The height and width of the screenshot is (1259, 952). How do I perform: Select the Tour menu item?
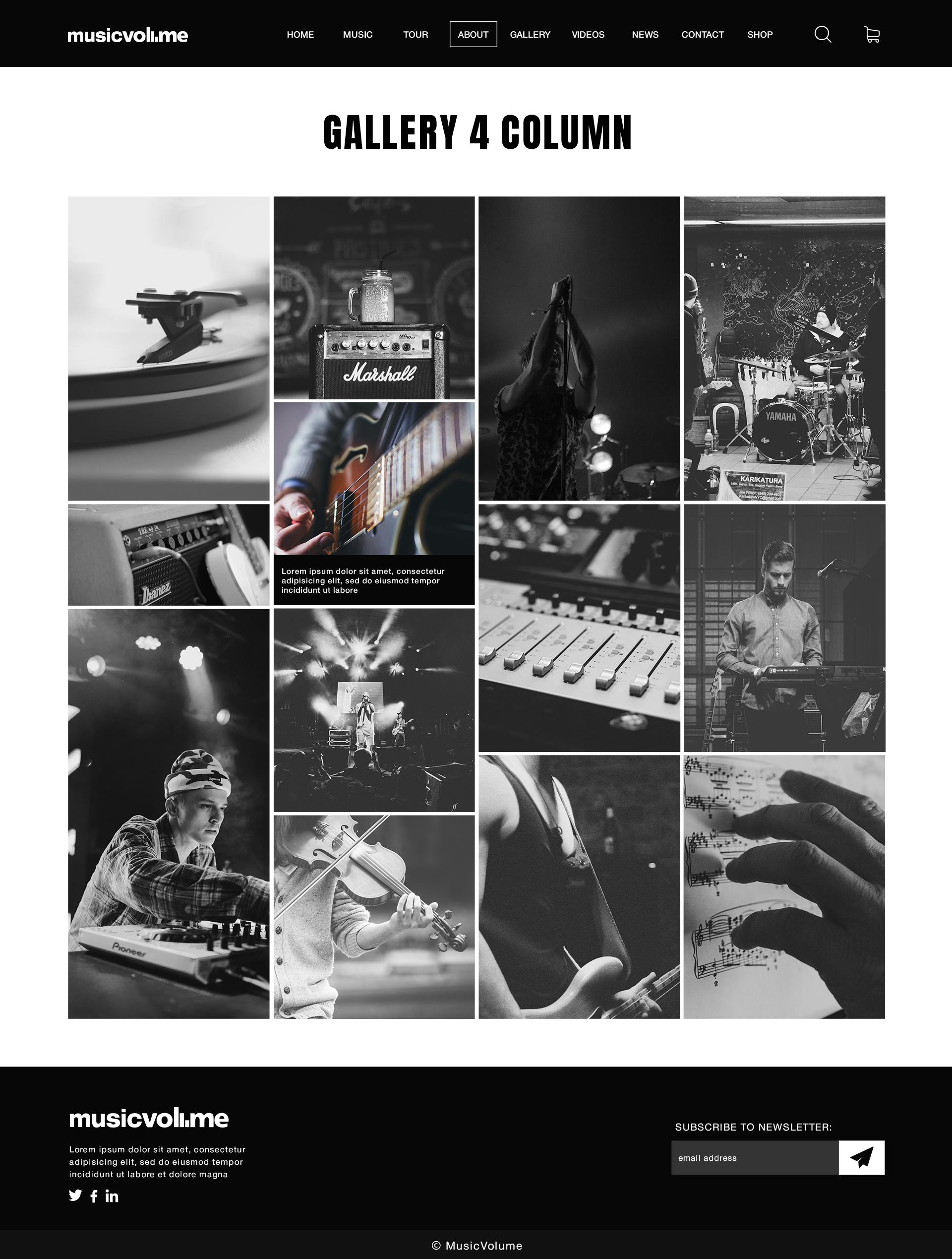click(x=416, y=35)
